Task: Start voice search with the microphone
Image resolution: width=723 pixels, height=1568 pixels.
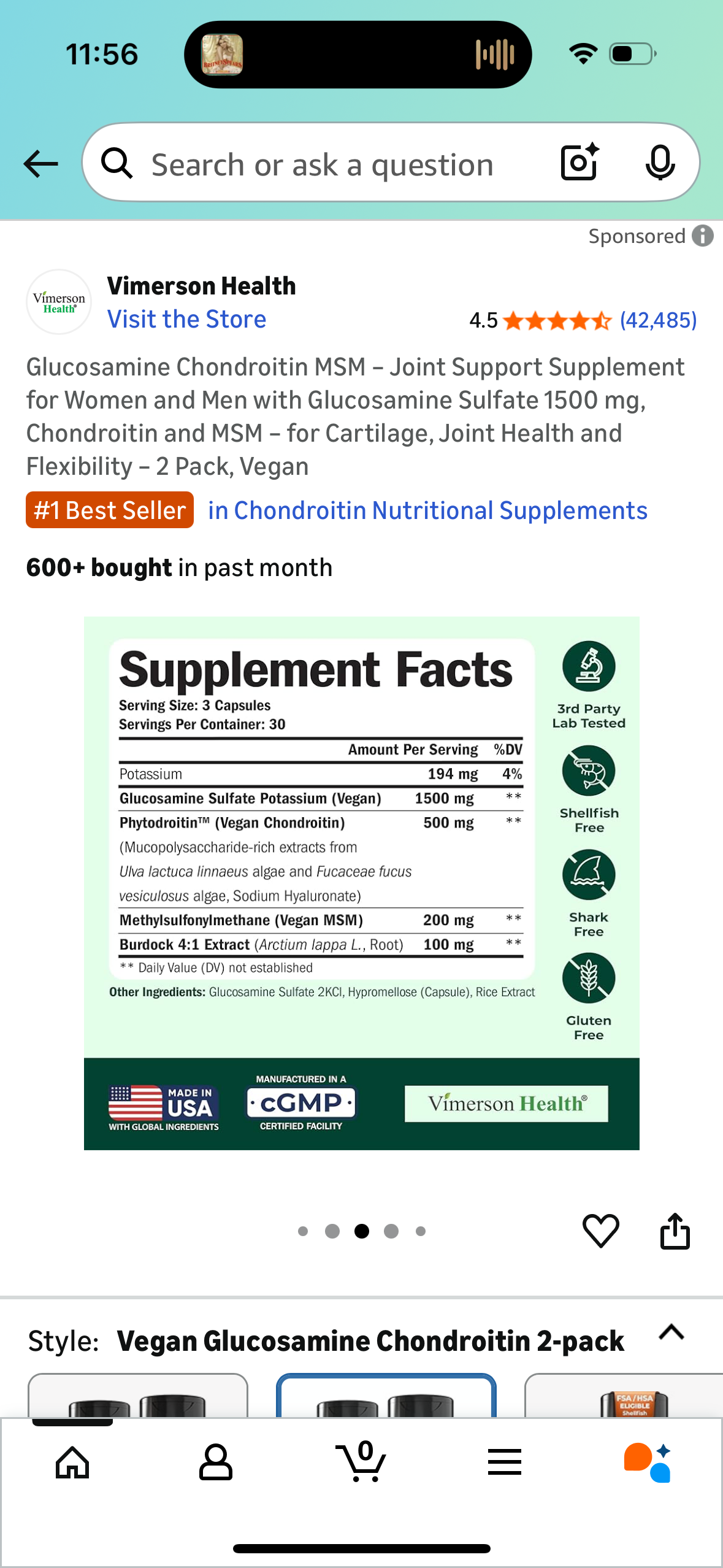Action: (x=660, y=163)
